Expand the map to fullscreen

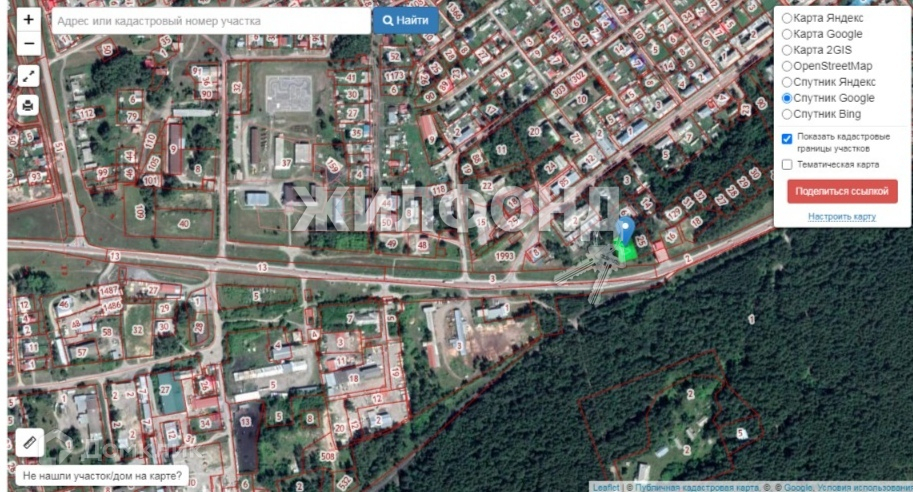coord(28,76)
